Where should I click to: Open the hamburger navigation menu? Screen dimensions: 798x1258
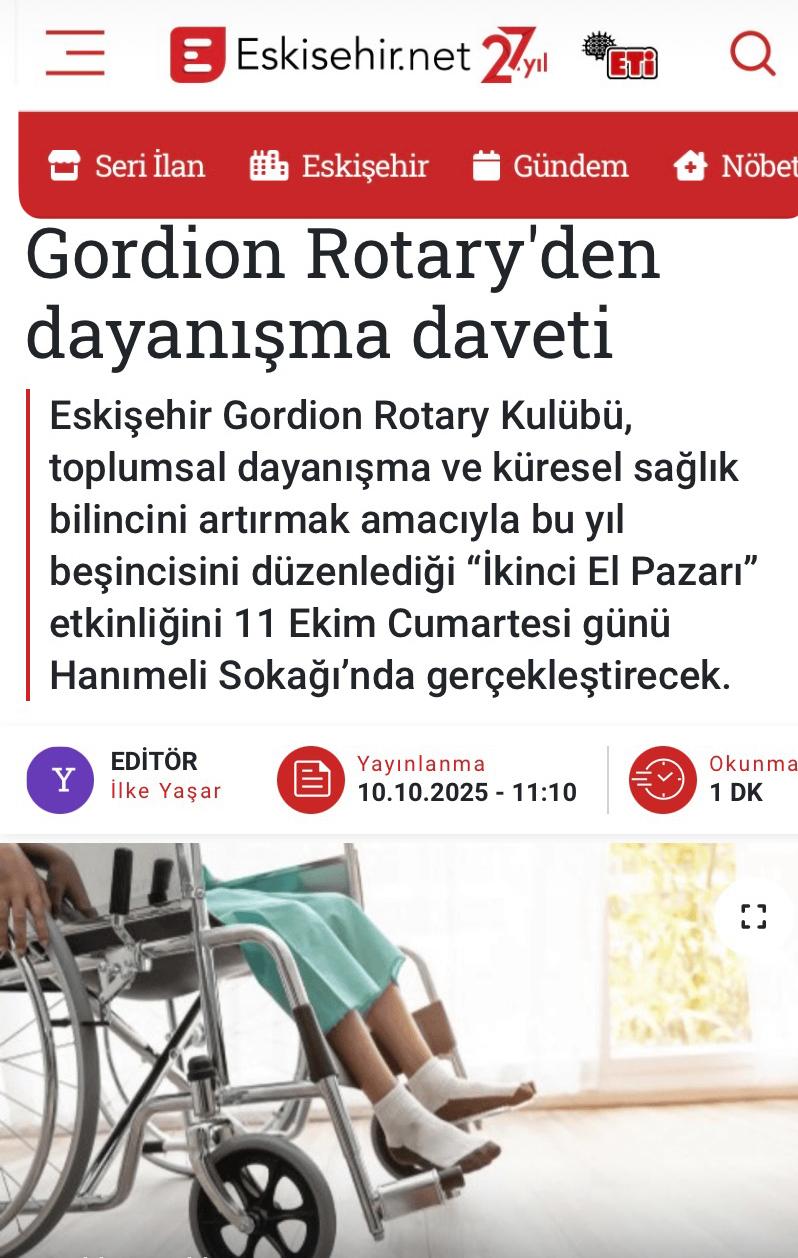75,53
